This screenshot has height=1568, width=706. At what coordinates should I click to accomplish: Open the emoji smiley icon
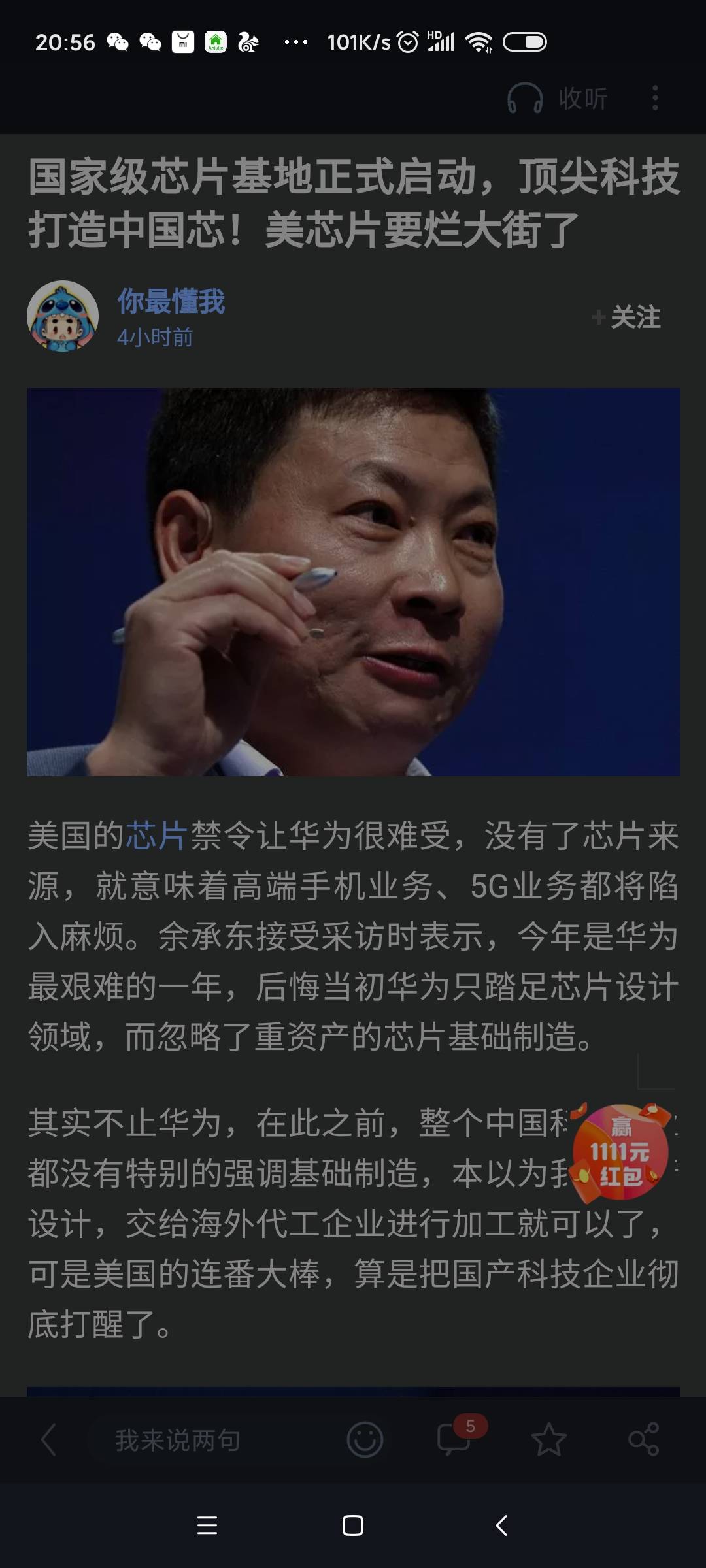365,1440
